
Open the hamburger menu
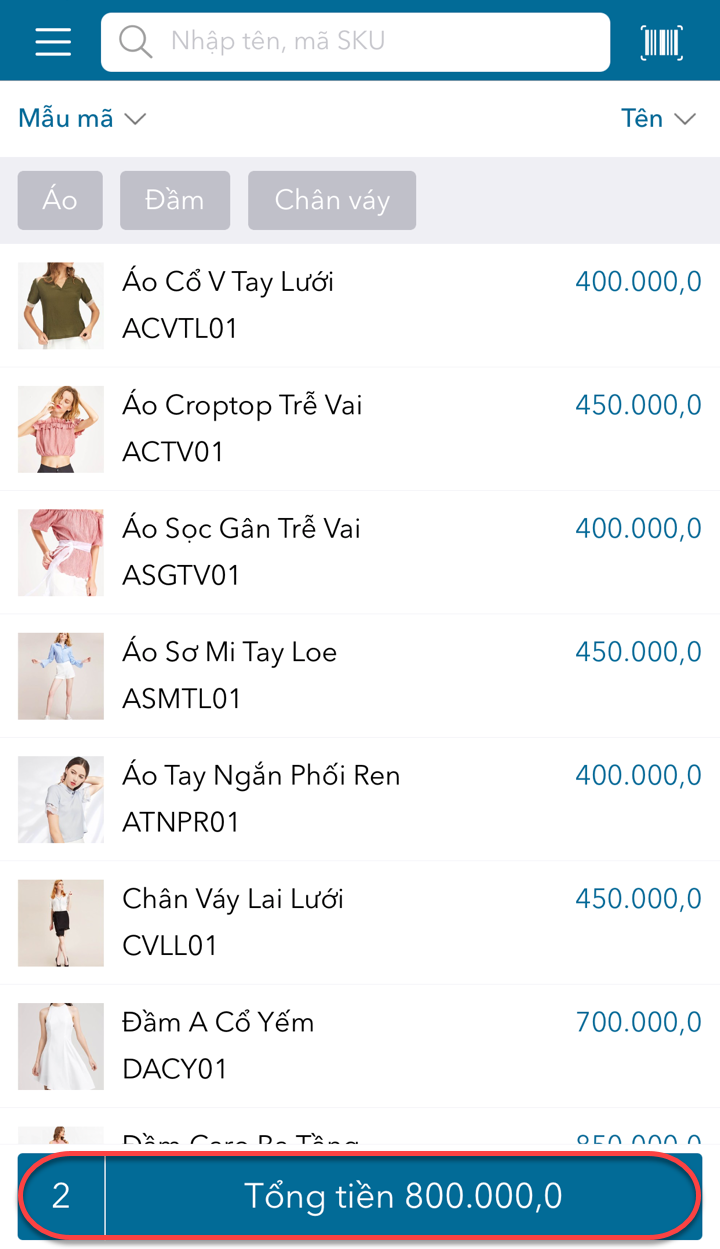(53, 42)
